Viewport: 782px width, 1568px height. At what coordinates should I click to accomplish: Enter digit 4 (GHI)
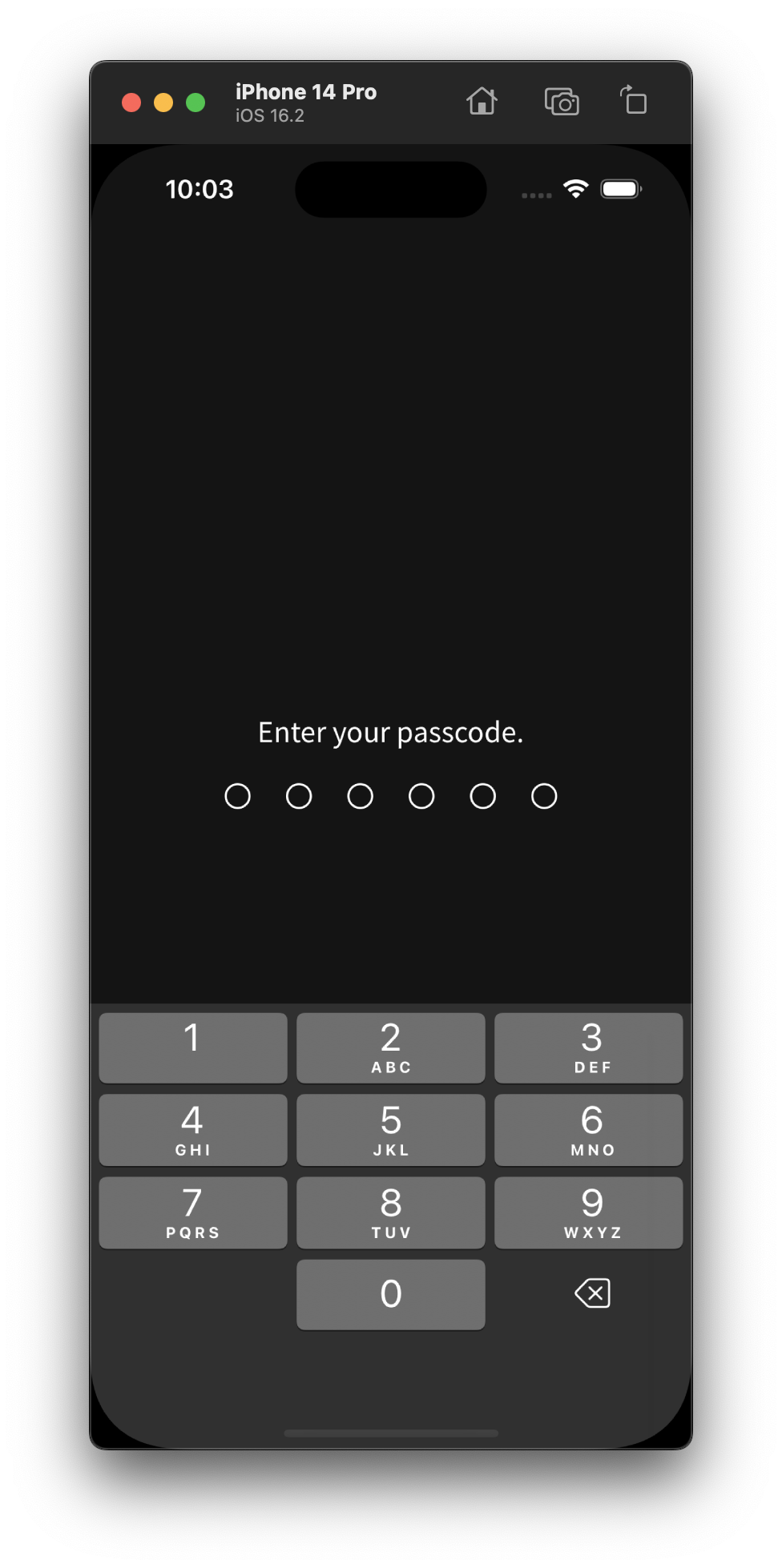pos(192,1130)
